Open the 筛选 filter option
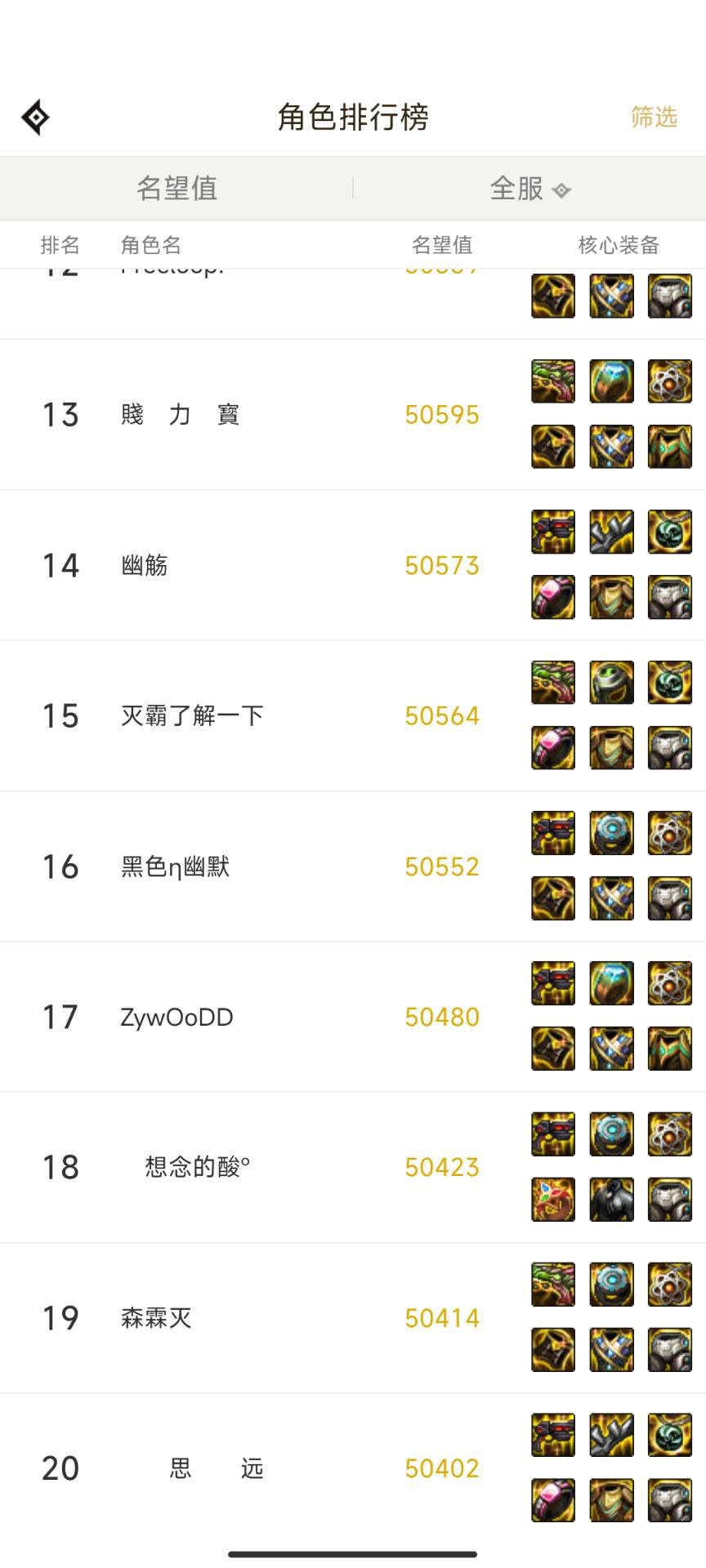706x1568 pixels. [654, 117]
